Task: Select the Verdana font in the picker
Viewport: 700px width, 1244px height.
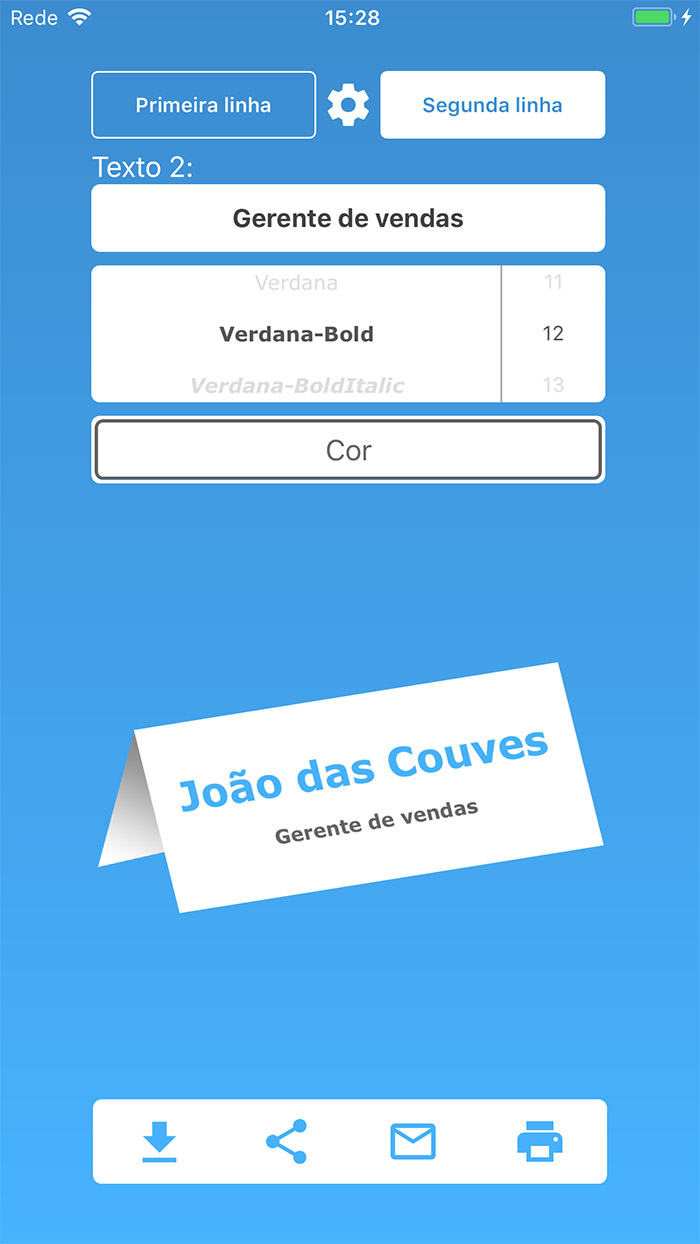Action: (x=296, y=283)
